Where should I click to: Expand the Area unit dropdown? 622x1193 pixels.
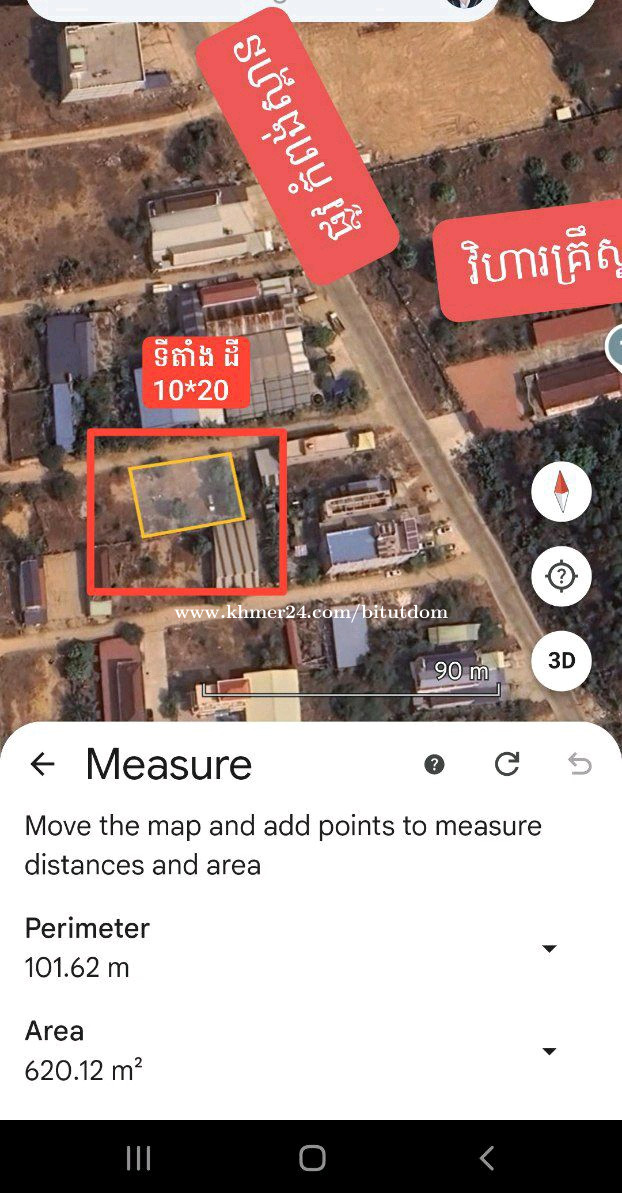pyautogui.click(x=549, y=1051)
